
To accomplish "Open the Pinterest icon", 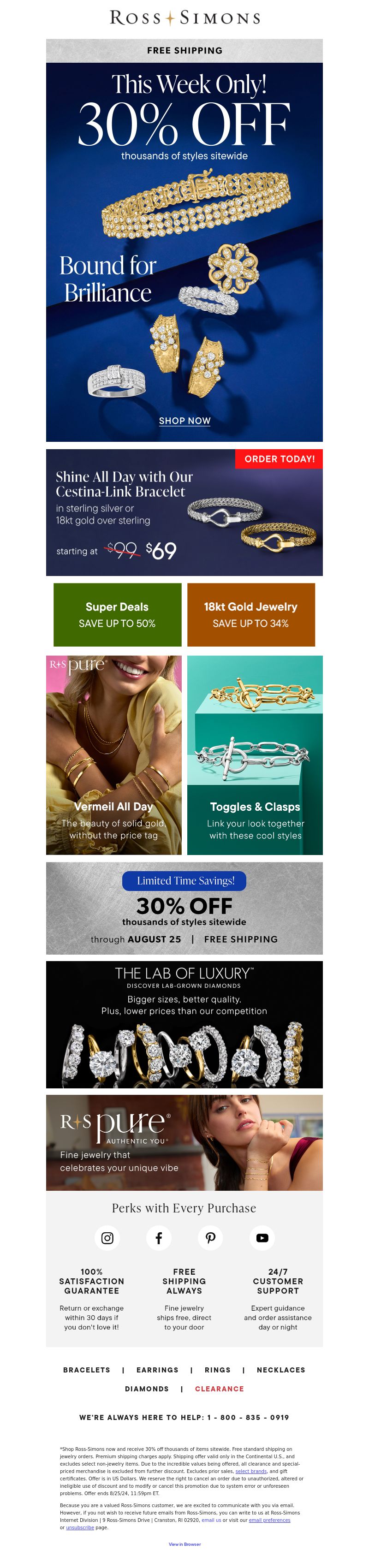I will (x=211, y=1238).
